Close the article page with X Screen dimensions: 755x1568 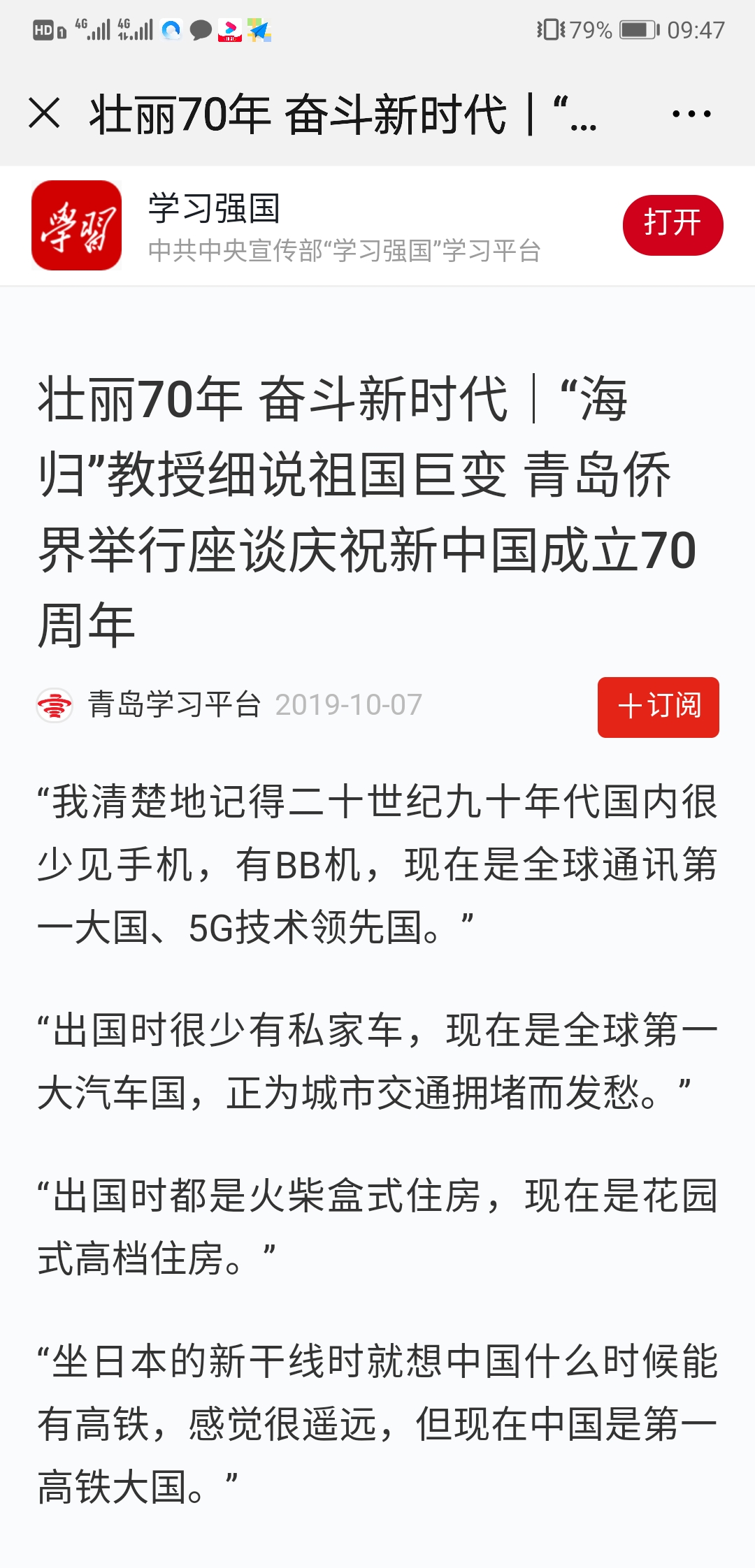(x=45, y=113)
